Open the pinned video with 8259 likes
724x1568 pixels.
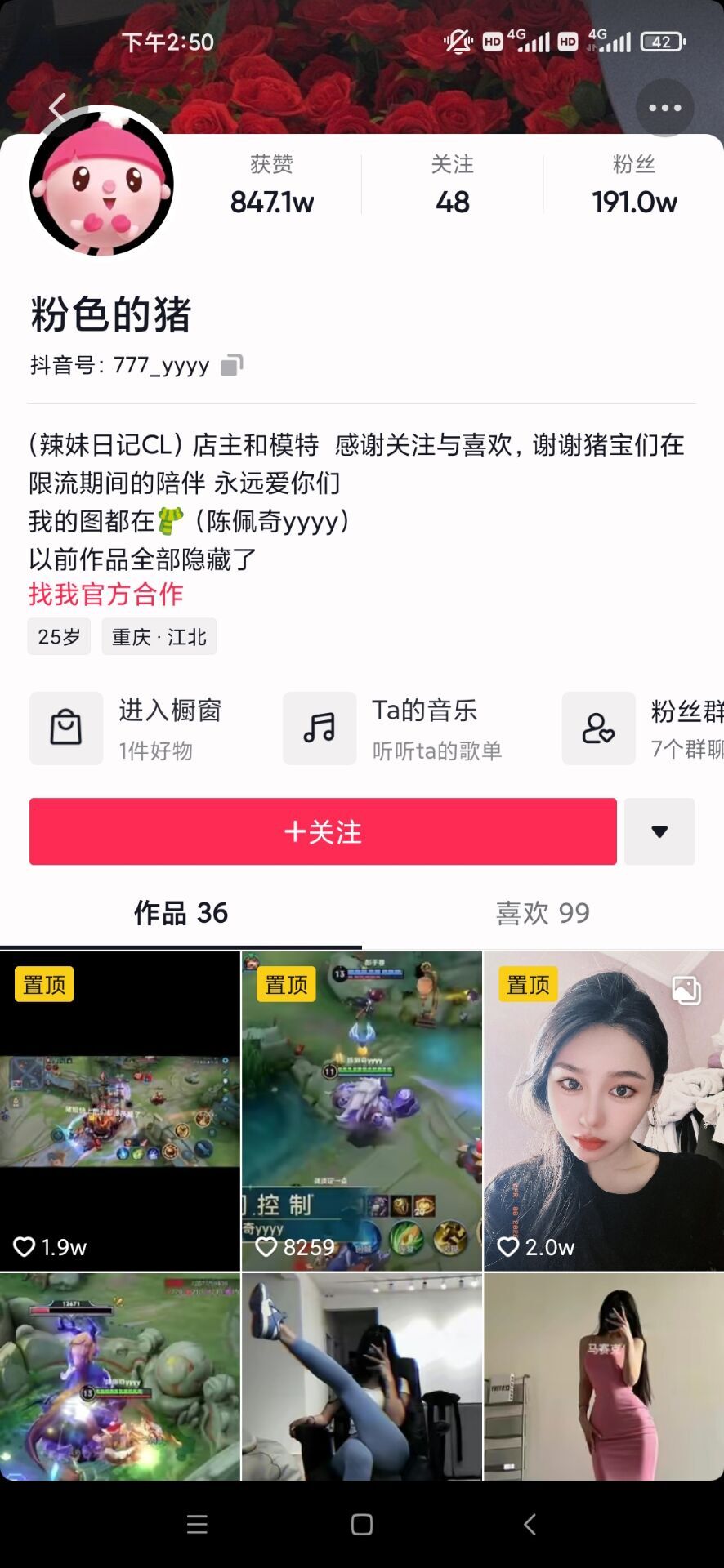coord(362,1111)
